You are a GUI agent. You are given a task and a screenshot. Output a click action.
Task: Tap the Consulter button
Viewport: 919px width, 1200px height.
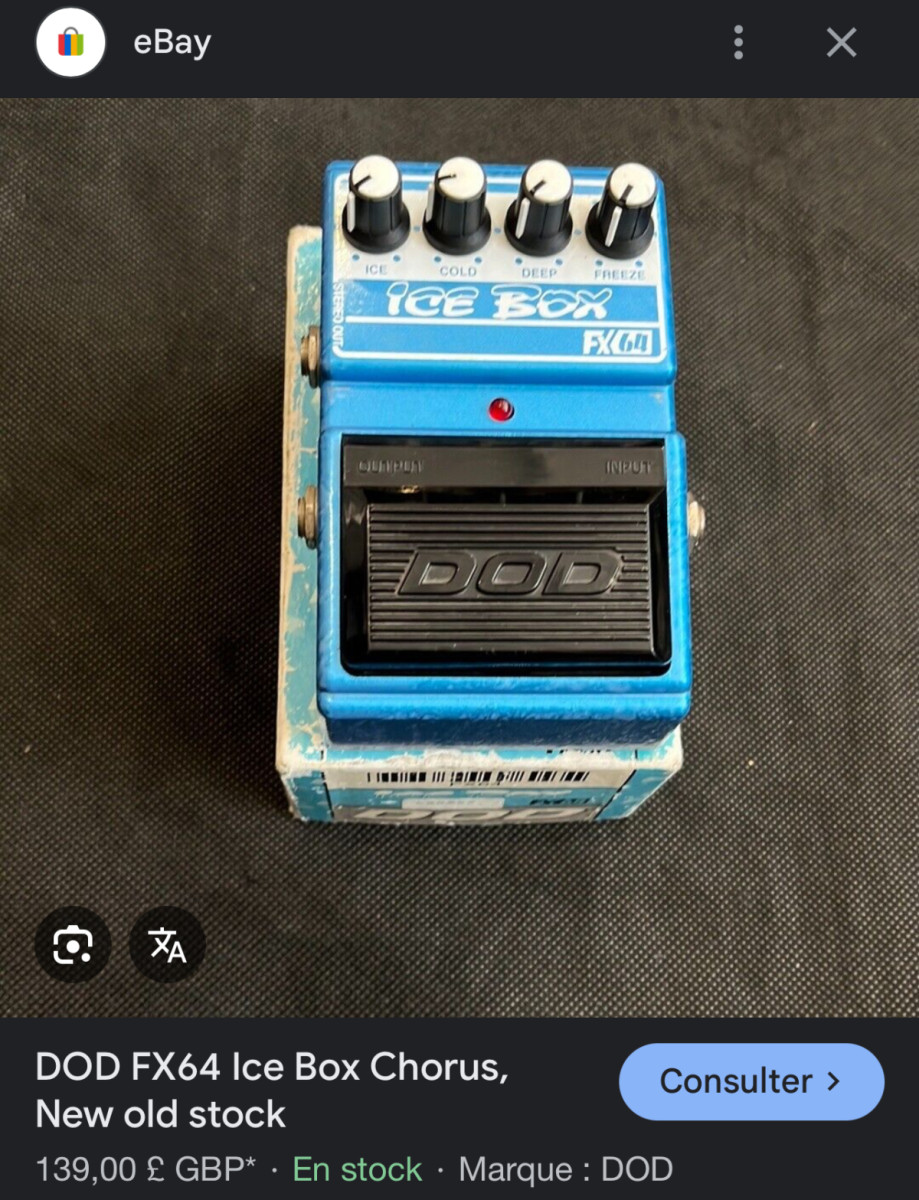tap(751, 1081)
